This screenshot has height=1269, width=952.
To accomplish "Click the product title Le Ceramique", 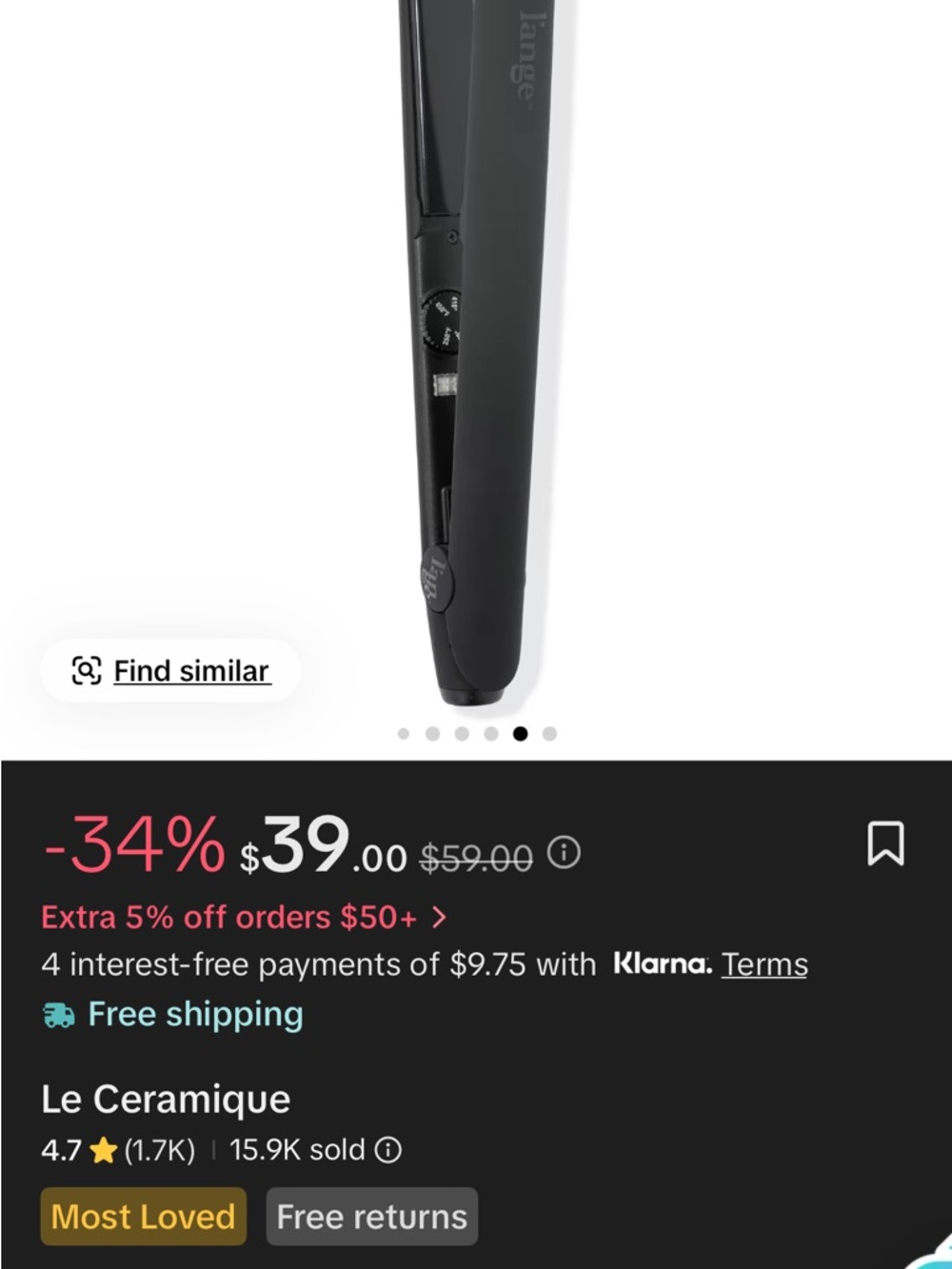I will tap(166, 1100).
